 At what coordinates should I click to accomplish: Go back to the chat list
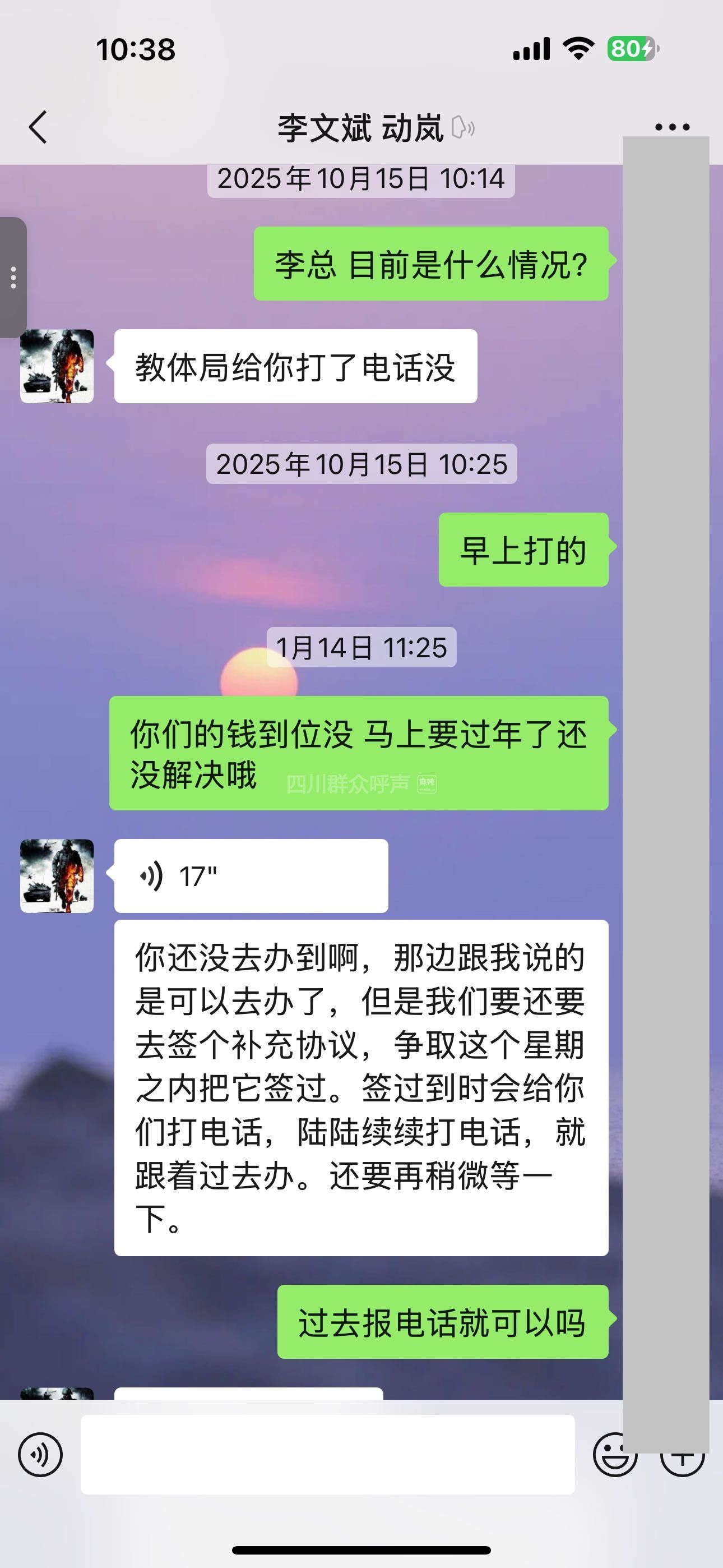click(38, 127)
